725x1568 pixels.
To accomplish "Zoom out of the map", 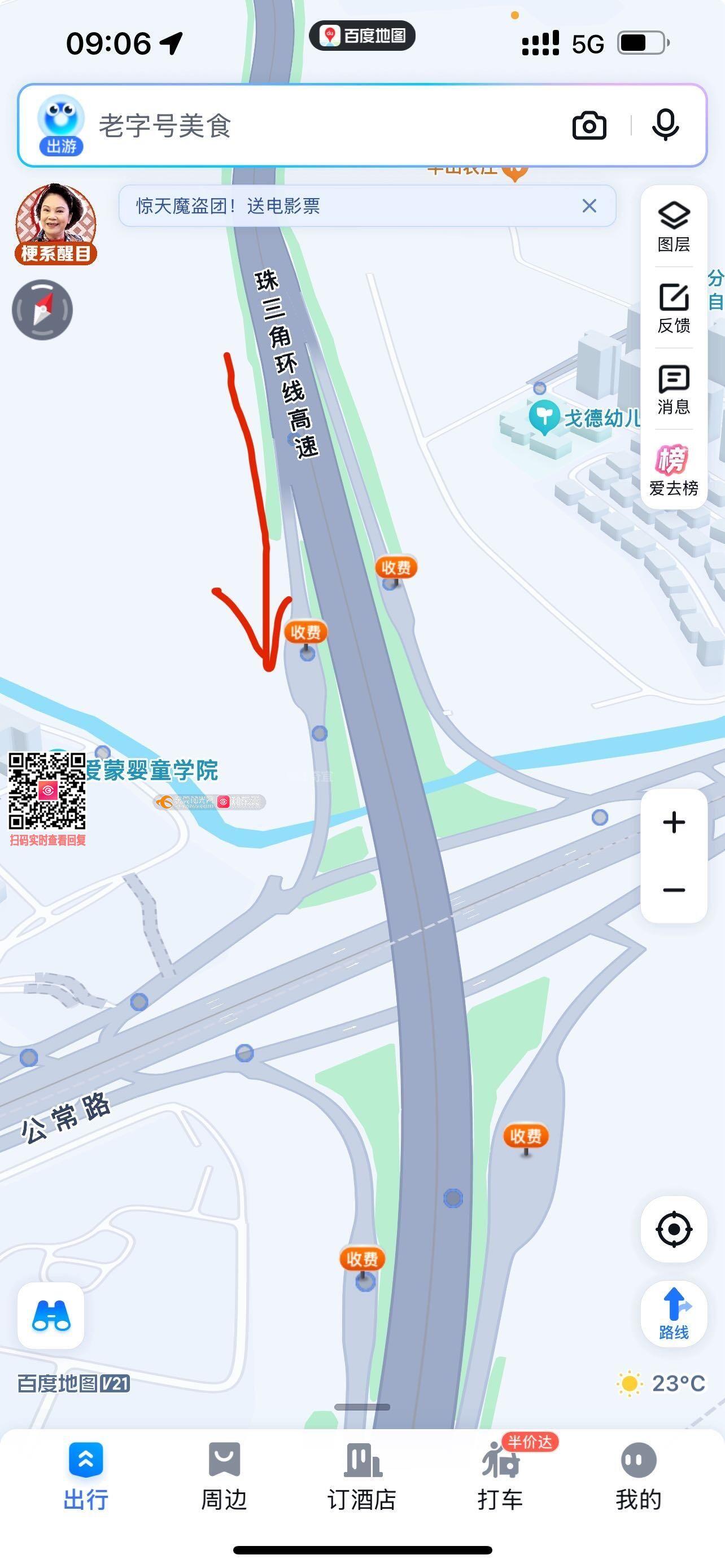I will pos(674,891).
